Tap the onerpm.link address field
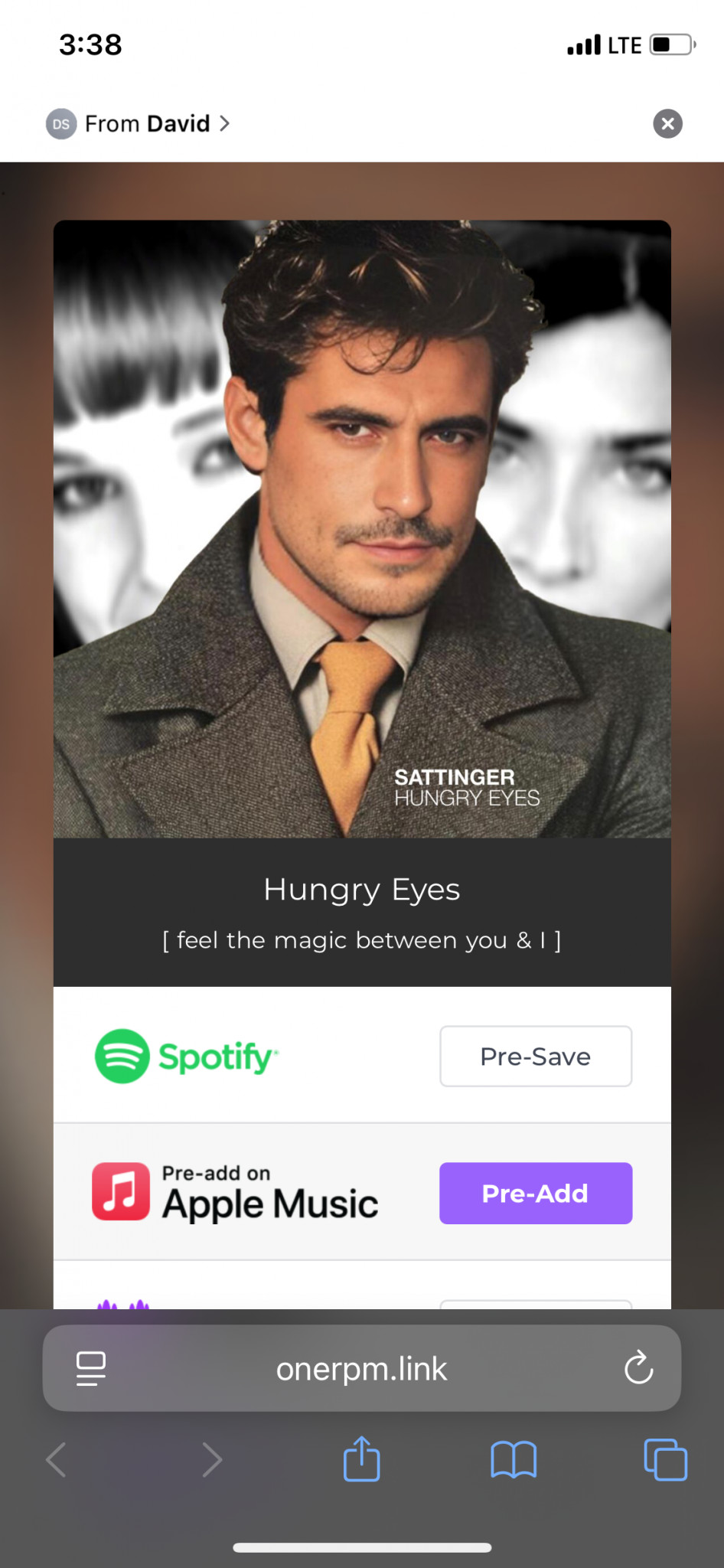This screenshot has height=1568, width=724. 361,1368
